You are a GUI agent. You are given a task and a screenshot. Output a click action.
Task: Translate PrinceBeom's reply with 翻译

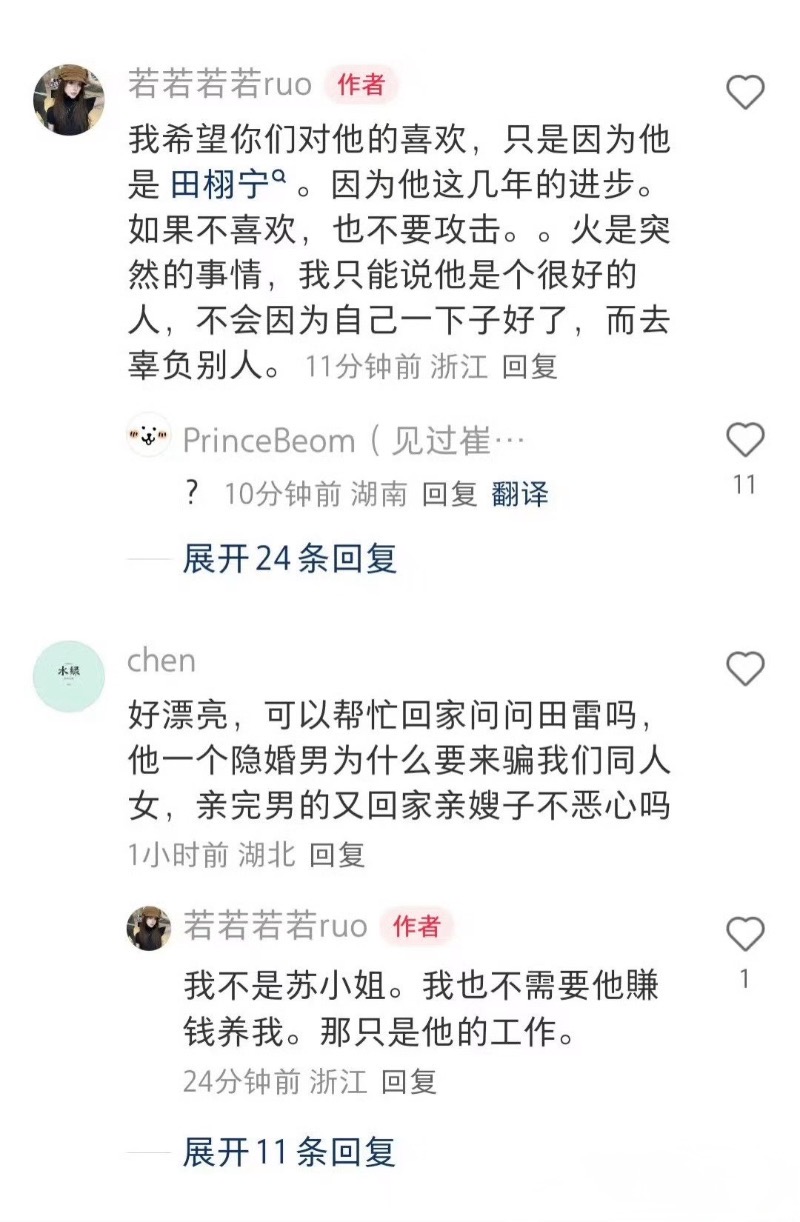[520, 494]
